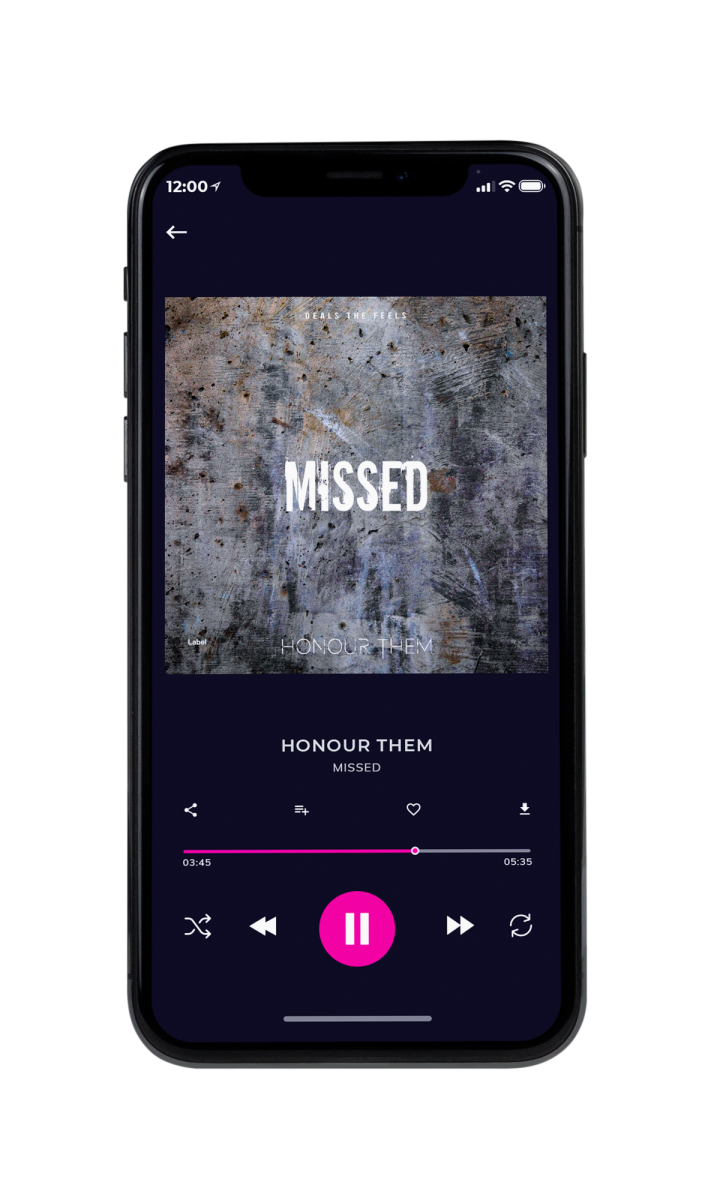The width and height of the screenshot is (720, 1200).
Task: Add this track to a playlist
Action: [301, 810]
